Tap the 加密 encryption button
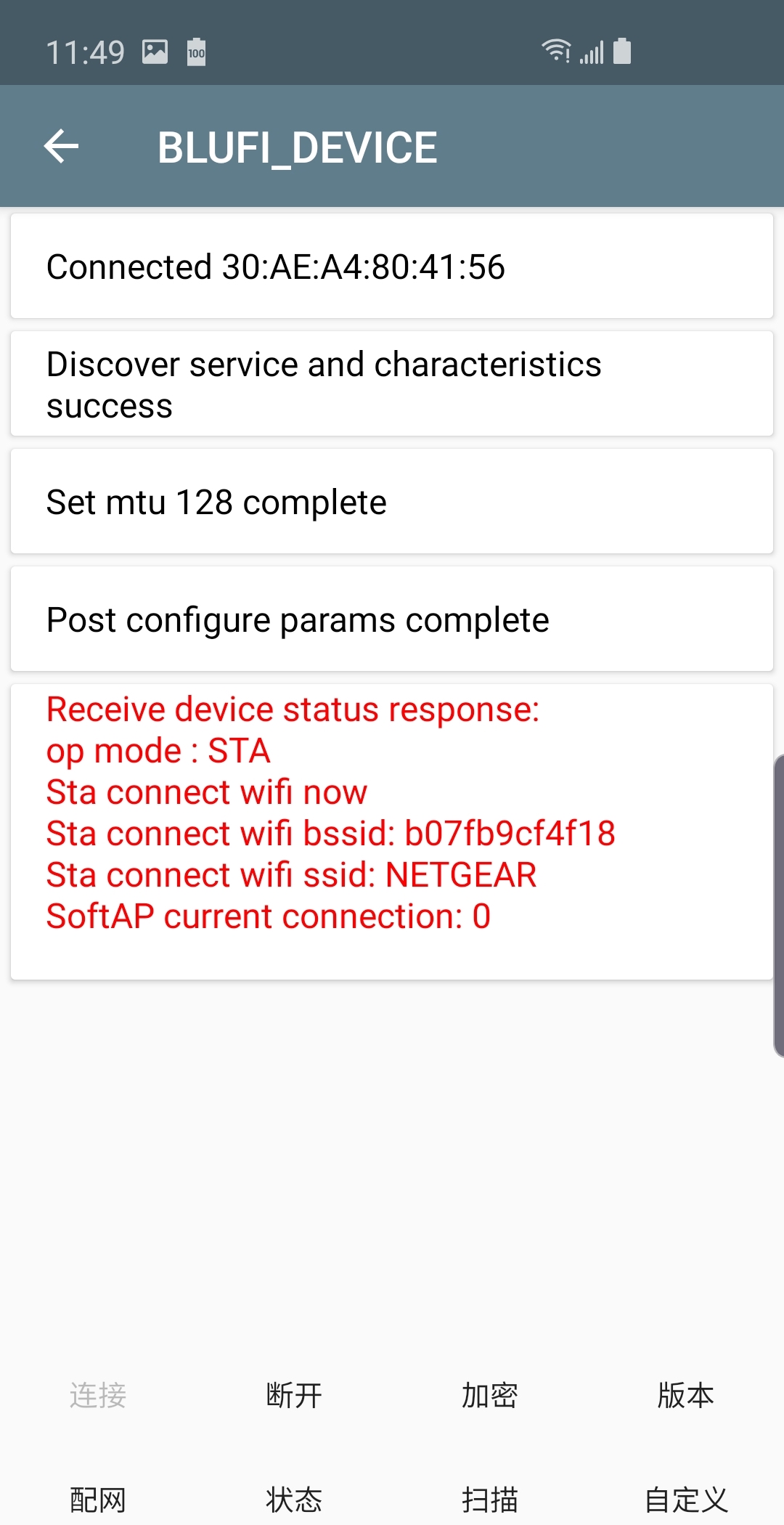The width and height of the screenshot is (784, 1525). [x=490, y=1395]
